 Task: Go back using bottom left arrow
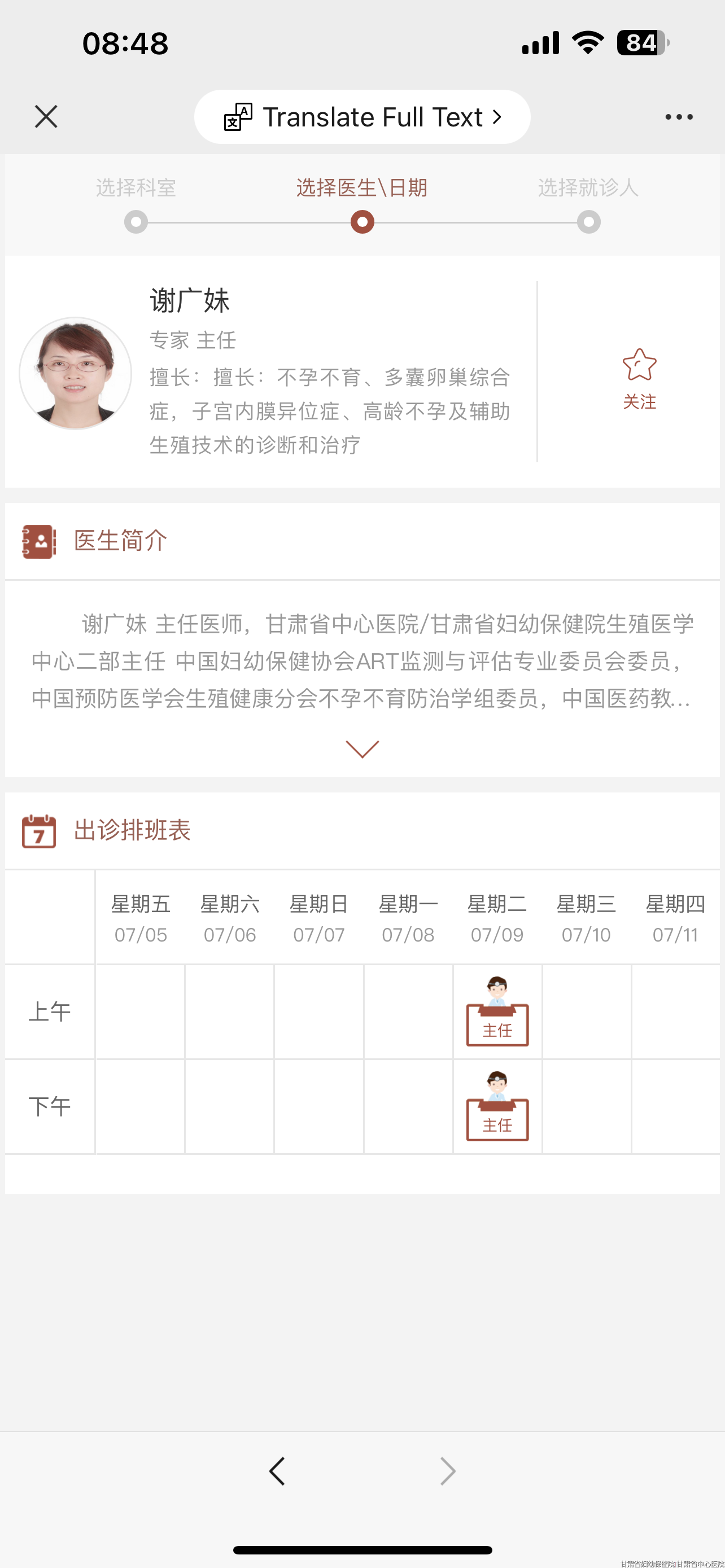click(277, 1471)
